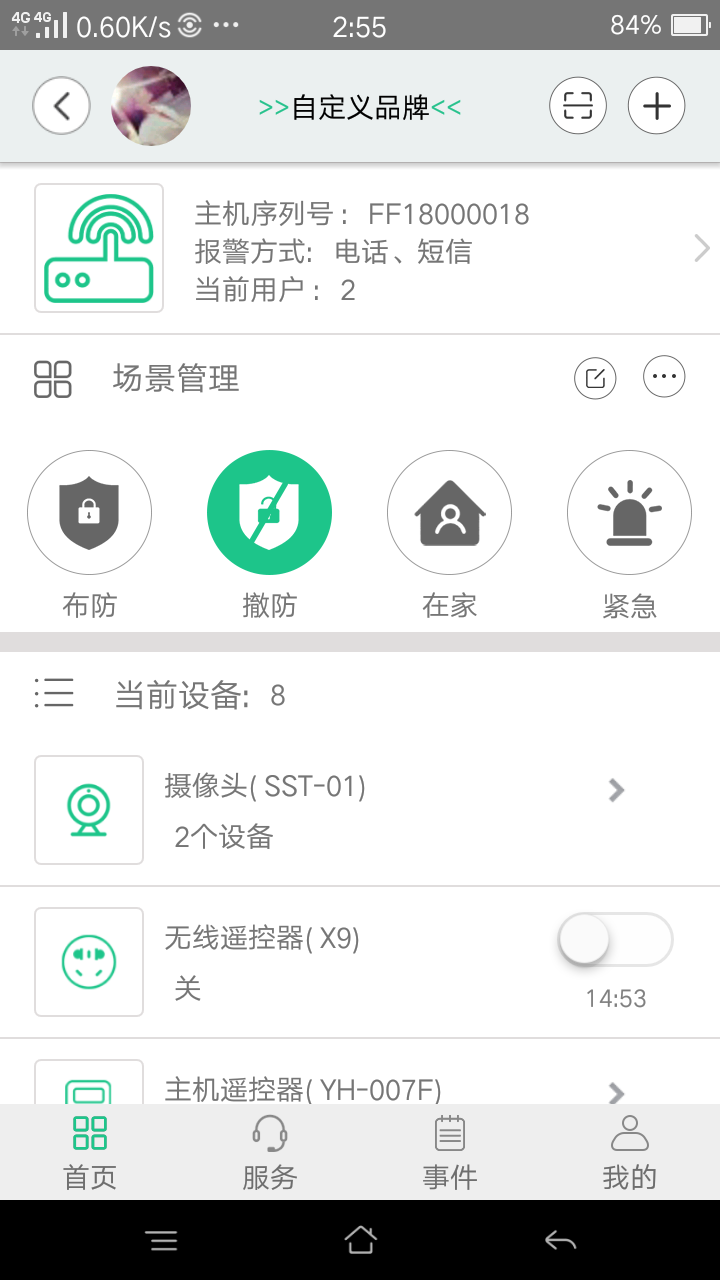Tap the device list icon beside 当前设备
This screenshot has height=1280, width=720.
54,694
